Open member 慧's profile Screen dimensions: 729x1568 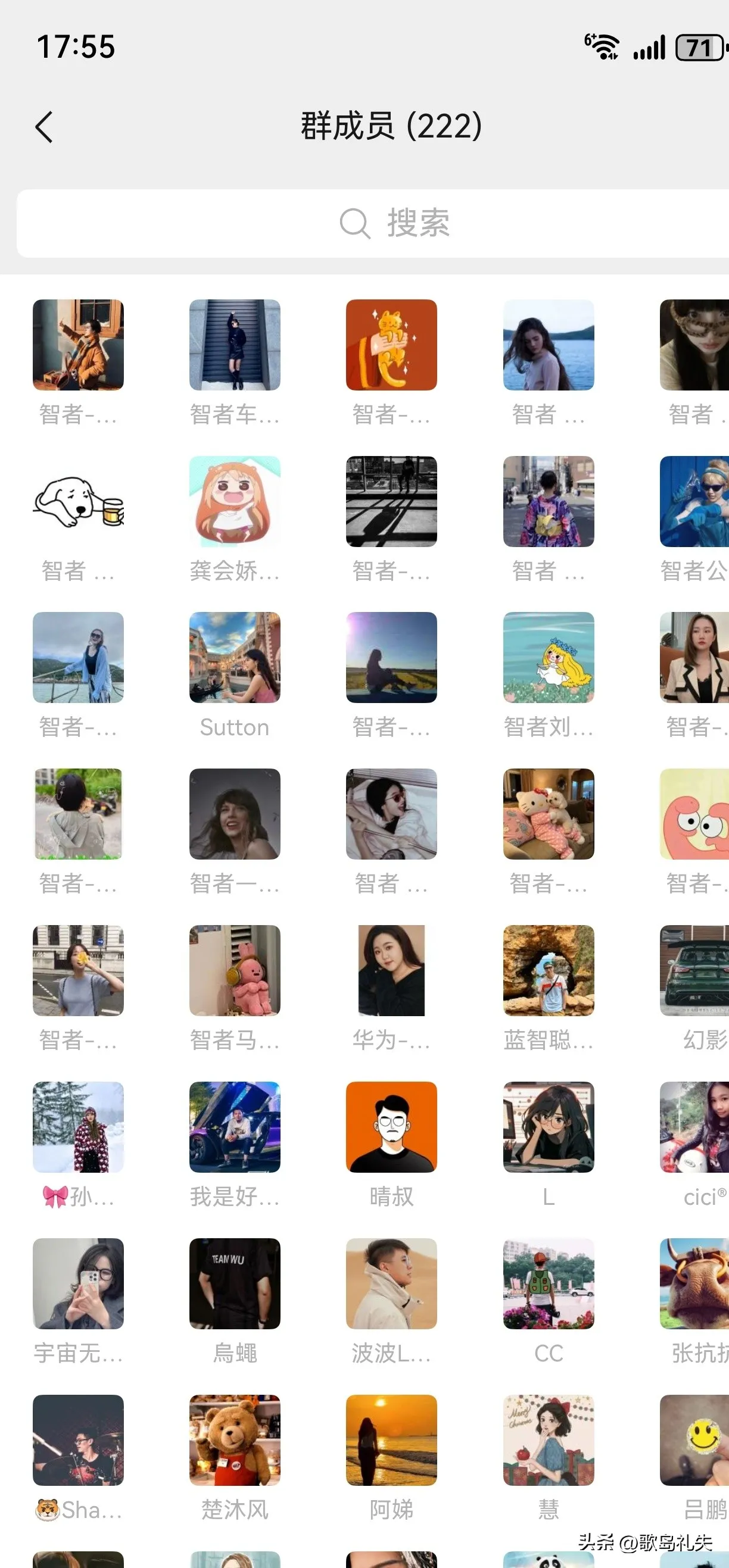[548, 1440]
